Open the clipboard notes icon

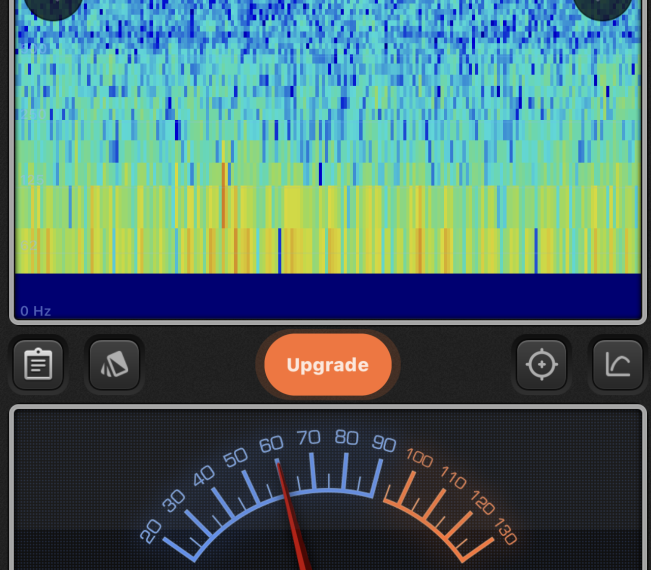tap(38, 365)
